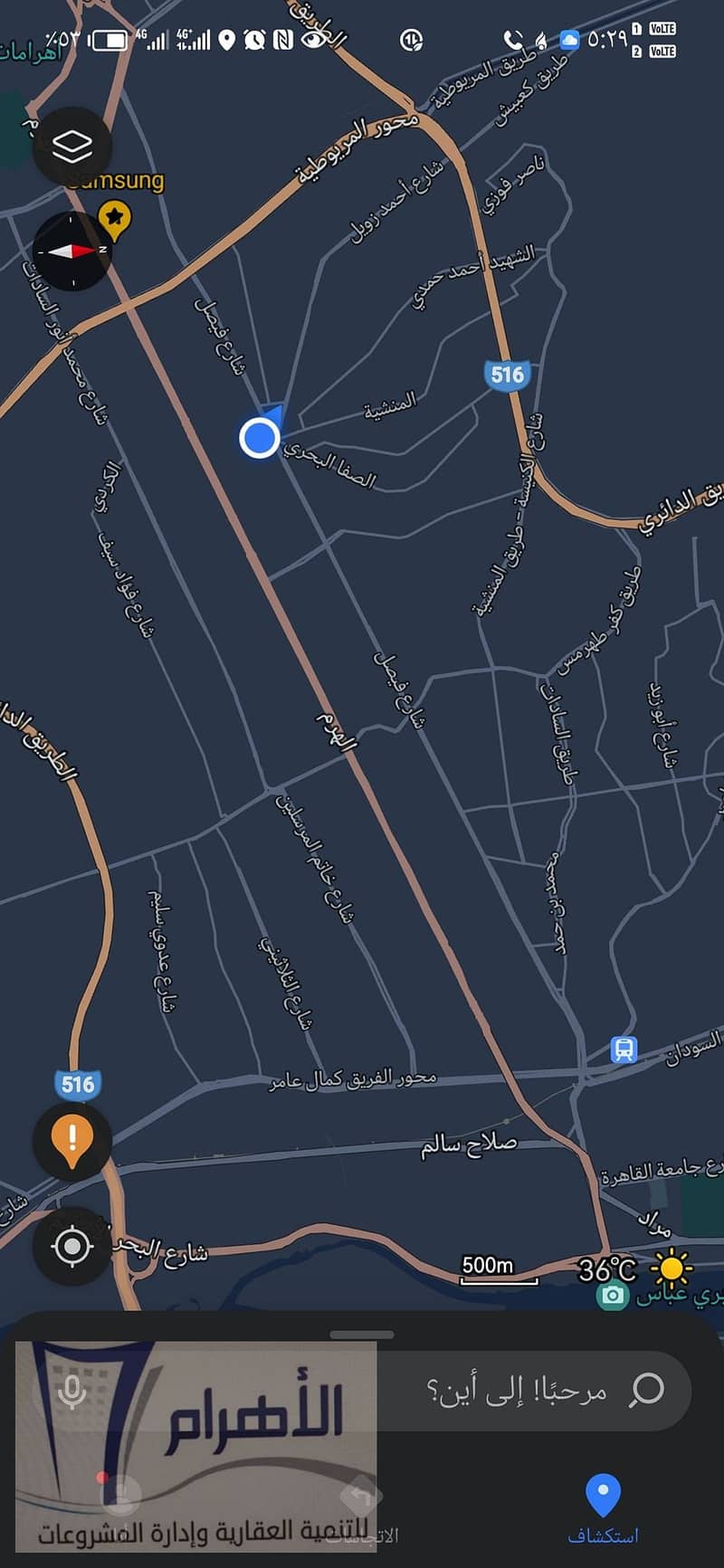Switch to the استكشاف tab
The image size is (724, 1568).
point(603,1507)
